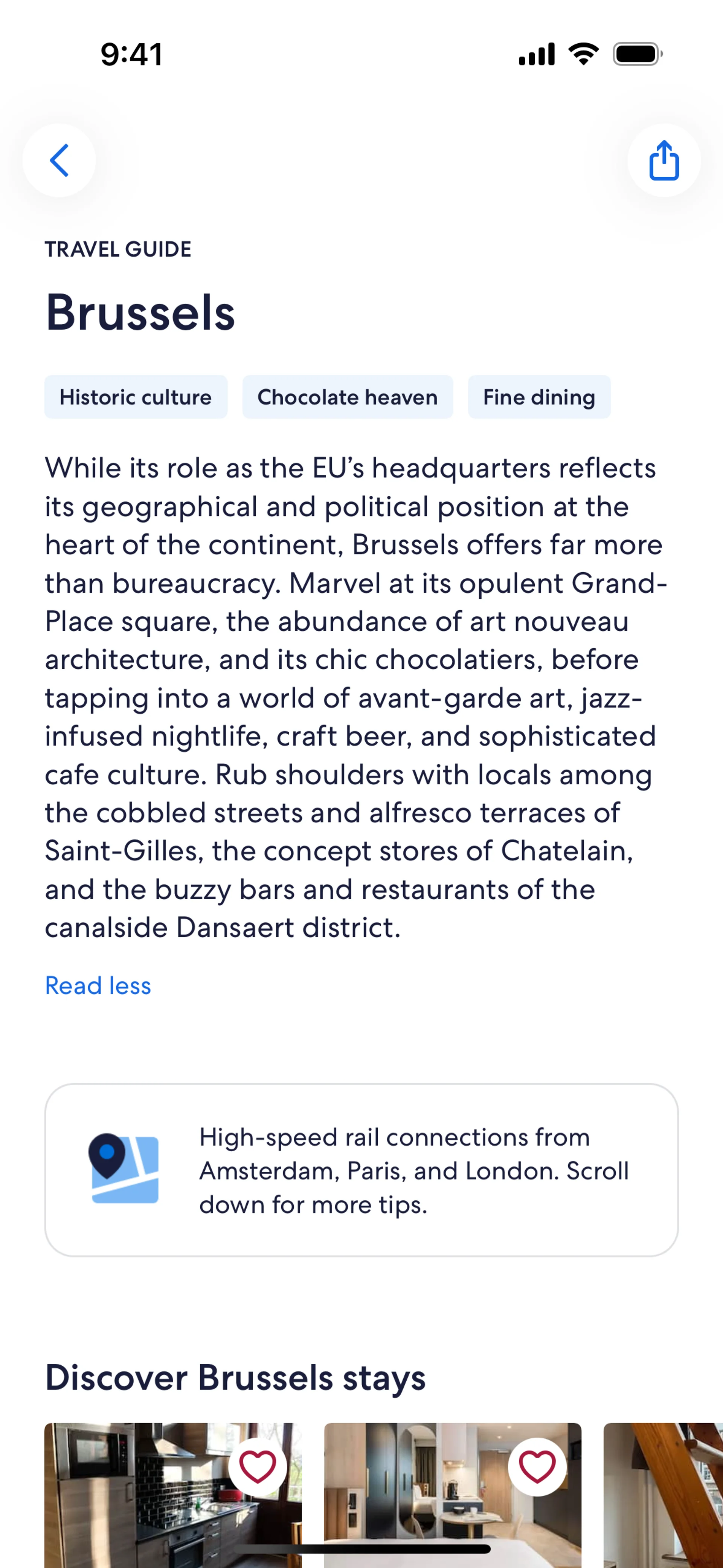This screenshot has width=723, height=1568.
Task: Open the high-speed rail connections tip card
Action: coord(361,1170)
